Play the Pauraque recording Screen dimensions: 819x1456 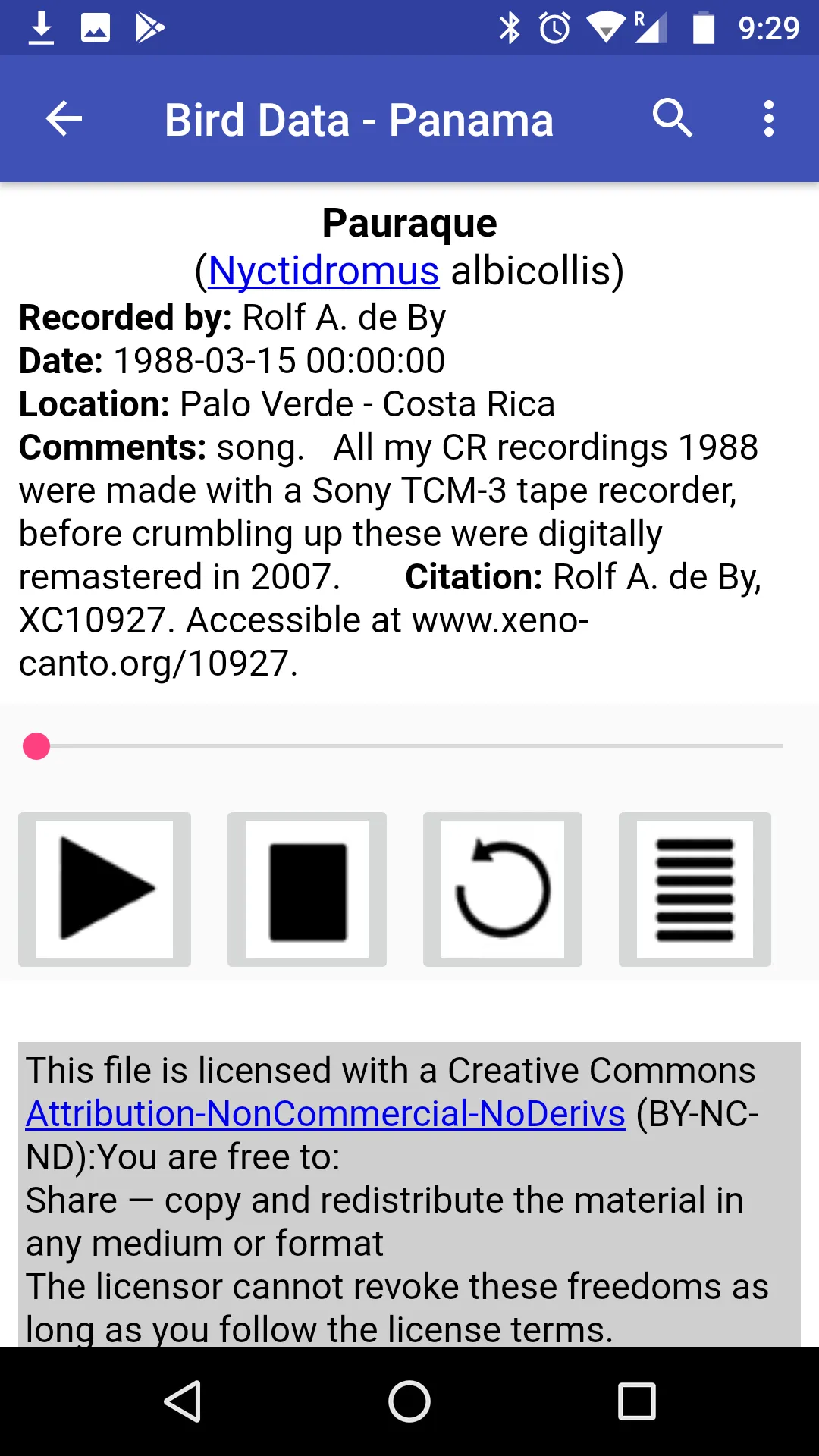point(105,889)
